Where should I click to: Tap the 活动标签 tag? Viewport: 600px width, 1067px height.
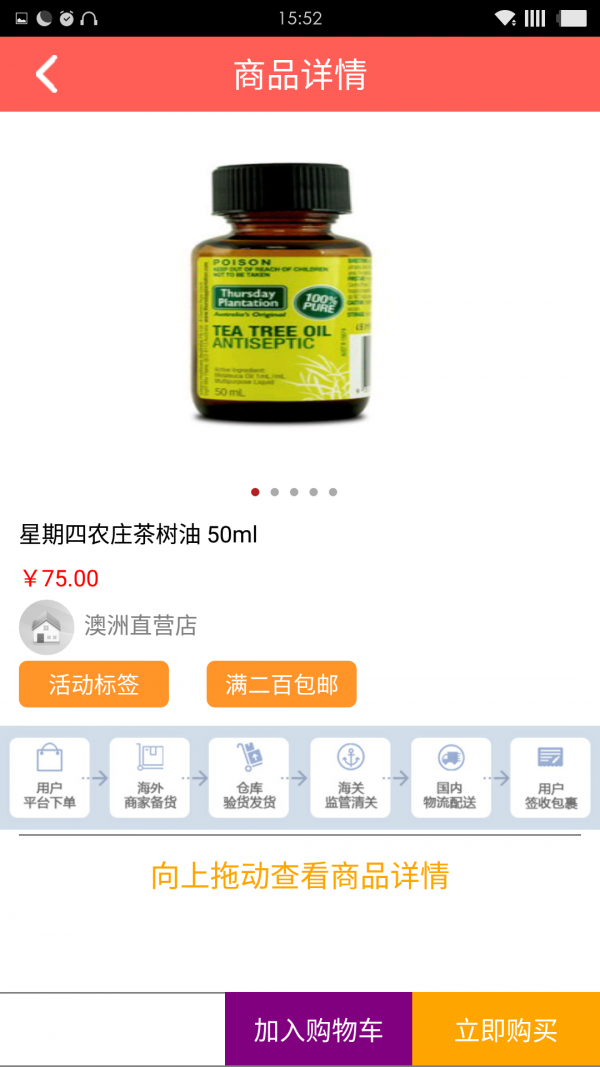[x=94, y=684]
